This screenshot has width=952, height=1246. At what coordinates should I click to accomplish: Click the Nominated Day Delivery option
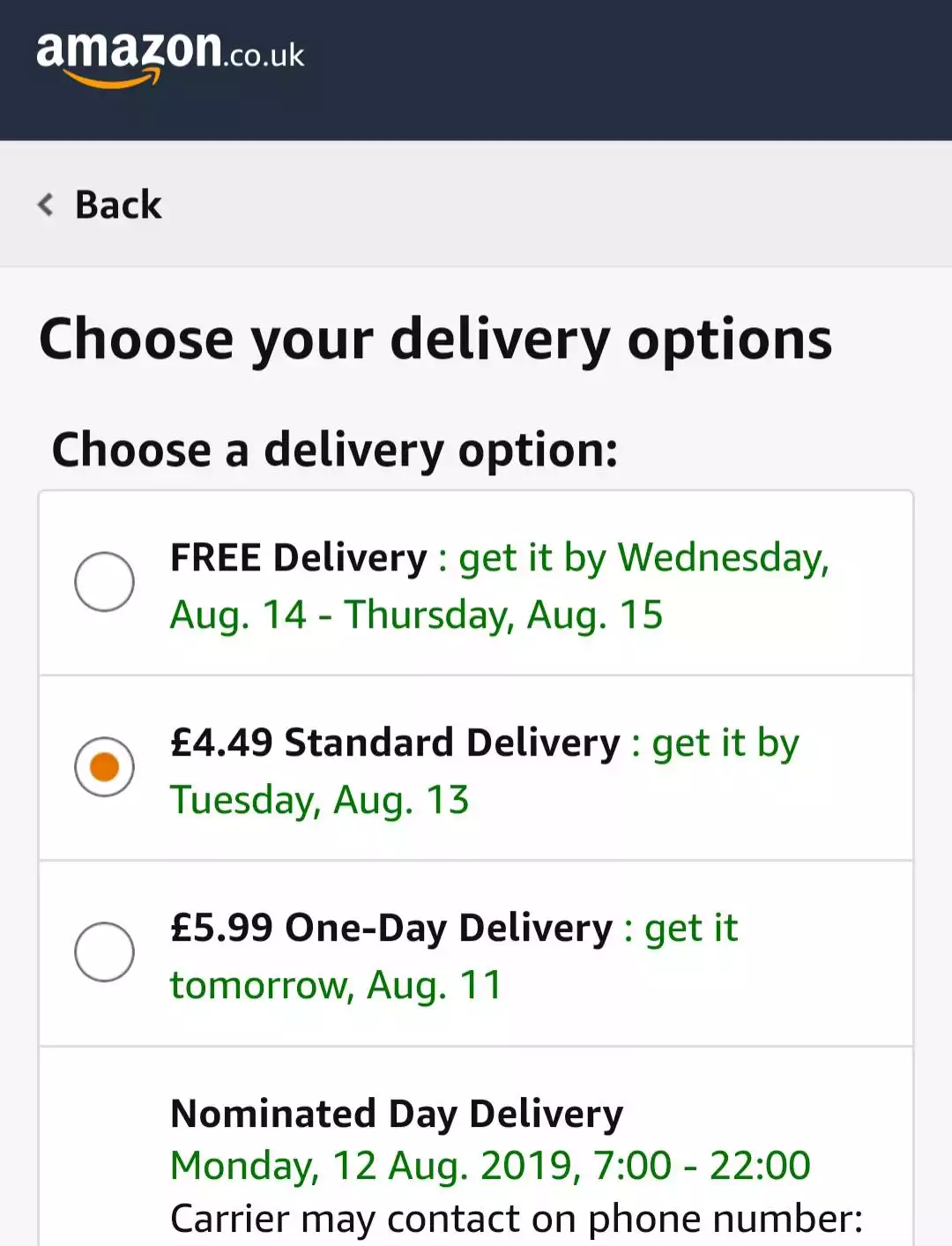click(x=396, y=1114)
